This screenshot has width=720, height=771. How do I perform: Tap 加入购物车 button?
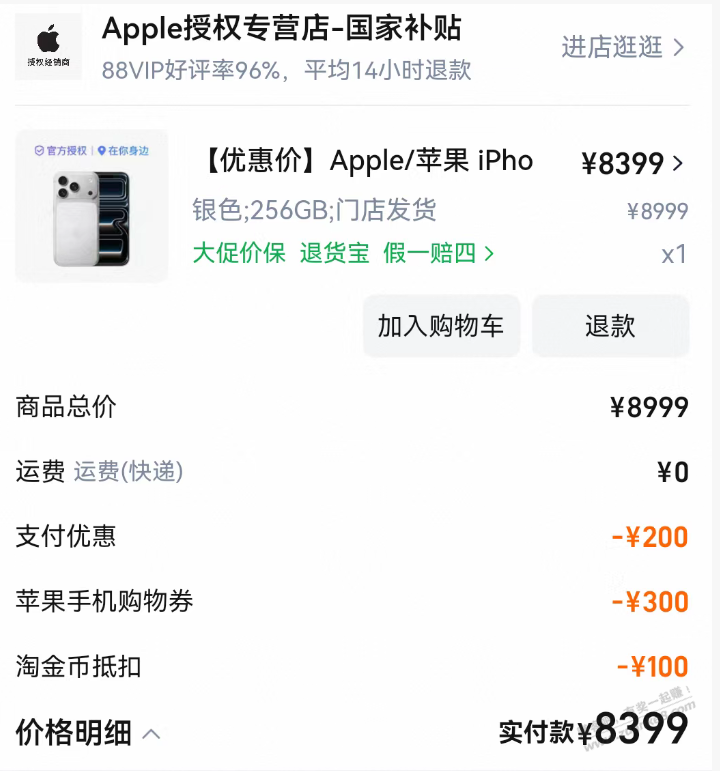(x=441, y=326)
